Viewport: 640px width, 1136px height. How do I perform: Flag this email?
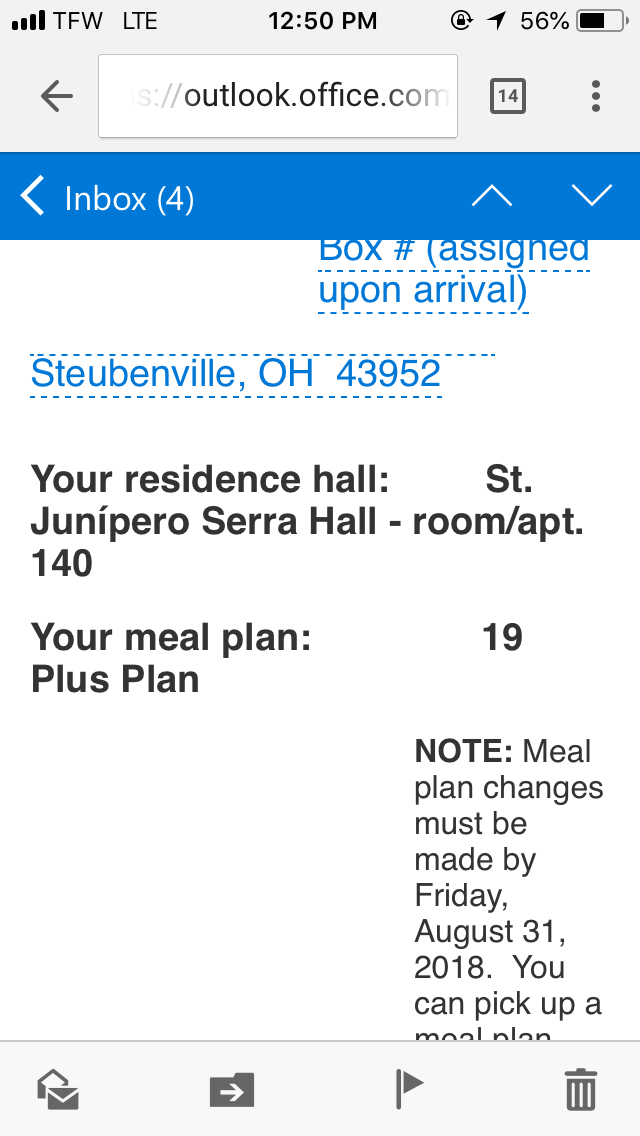[409, 1089]
